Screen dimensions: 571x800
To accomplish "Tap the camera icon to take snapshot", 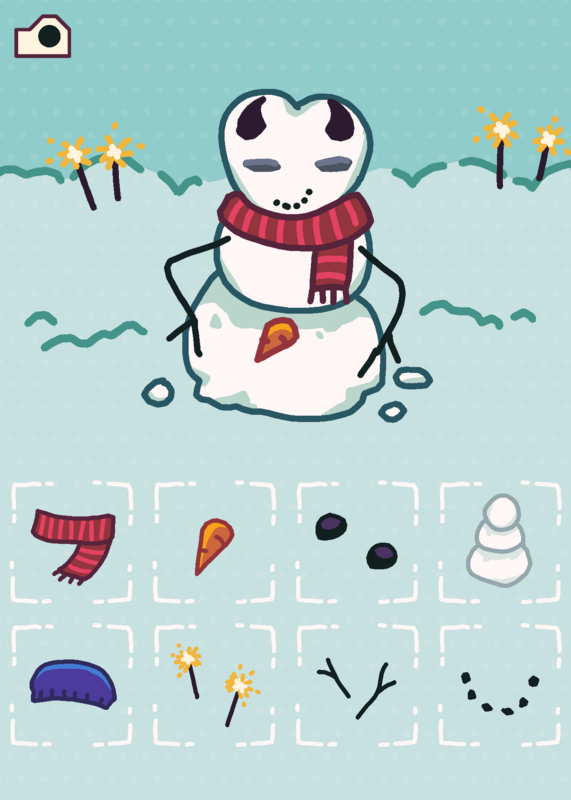I will click(42, 36).
